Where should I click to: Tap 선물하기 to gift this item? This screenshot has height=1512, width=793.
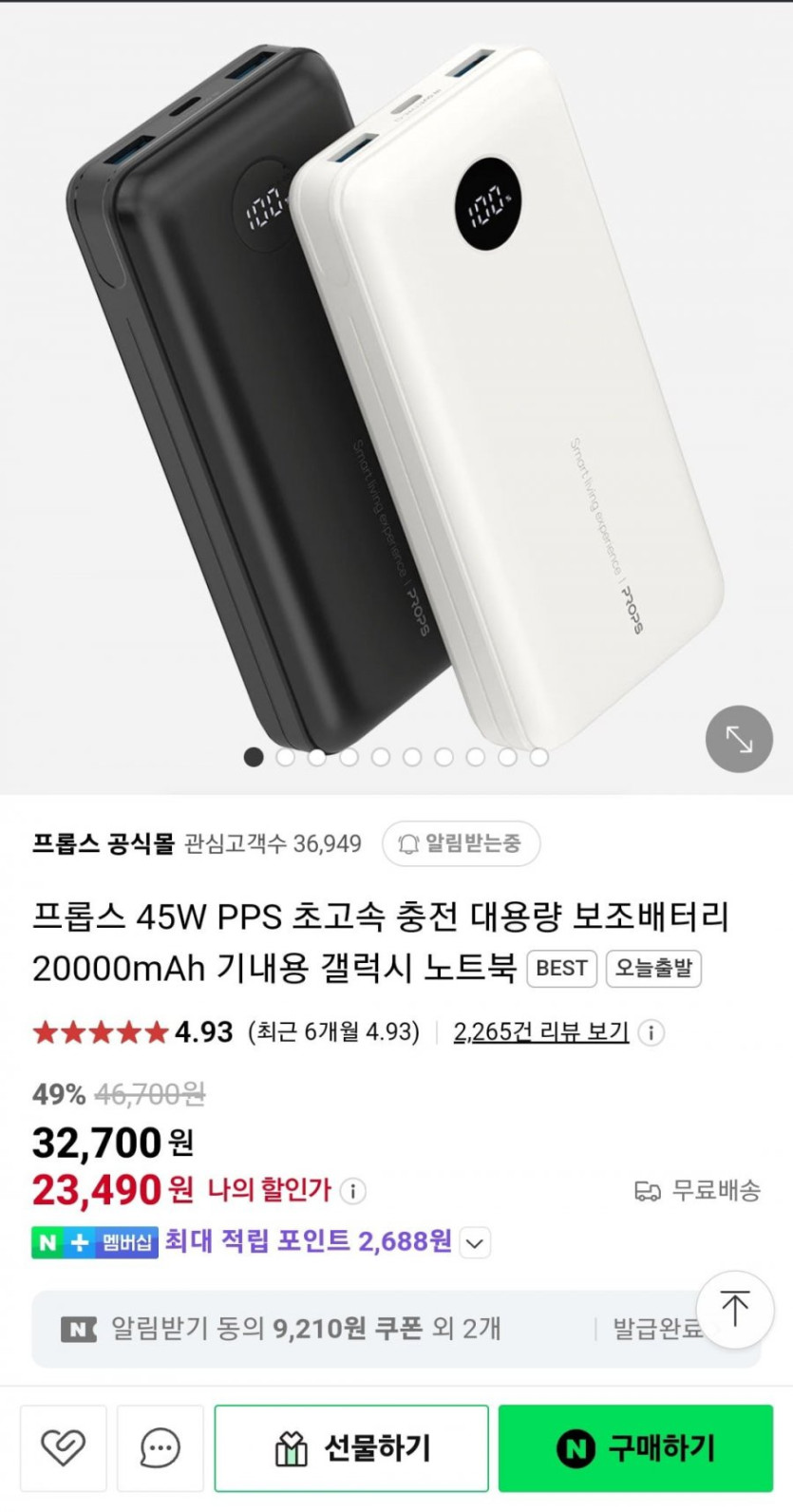351,1448
